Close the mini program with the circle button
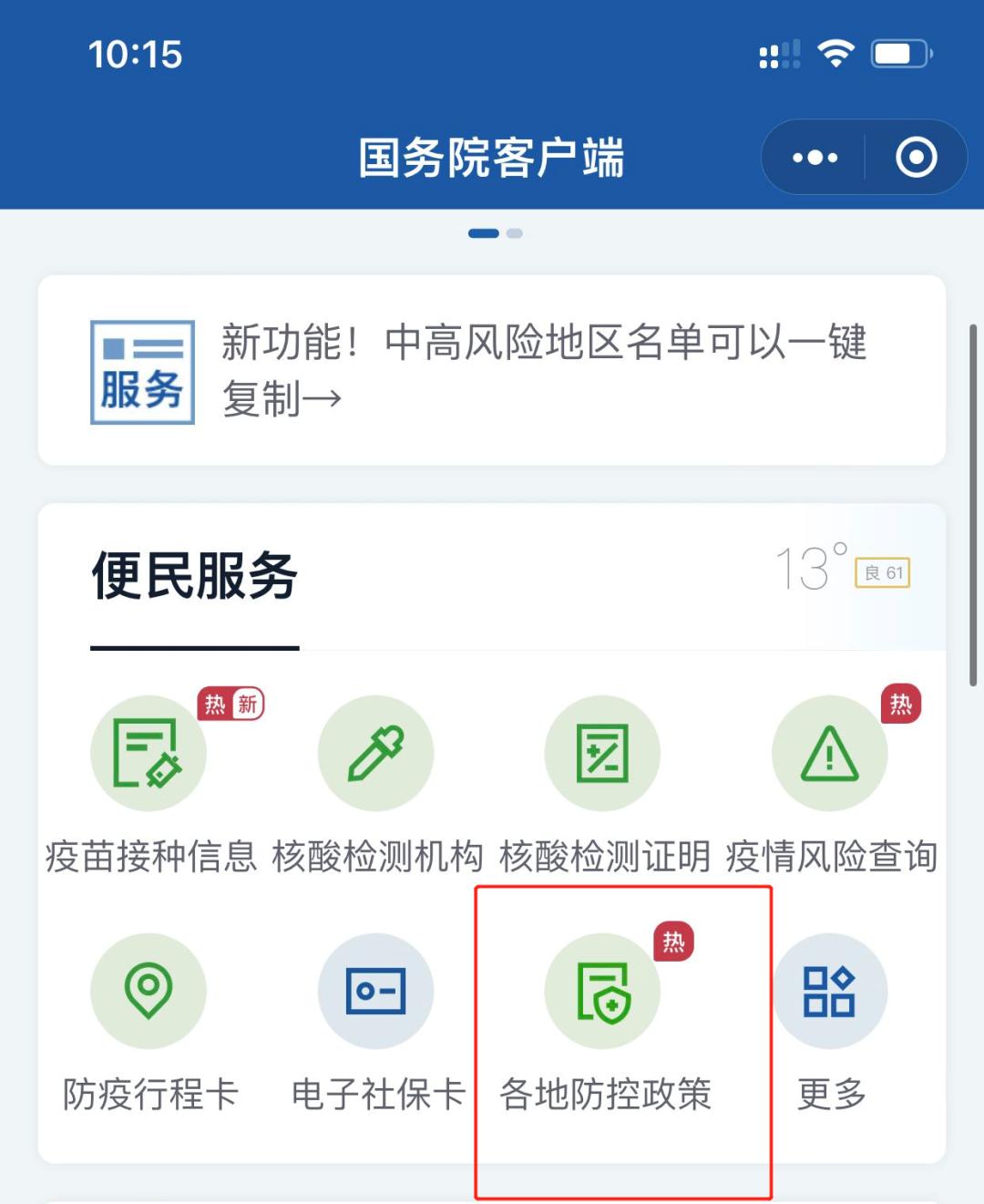 (916, 158)
